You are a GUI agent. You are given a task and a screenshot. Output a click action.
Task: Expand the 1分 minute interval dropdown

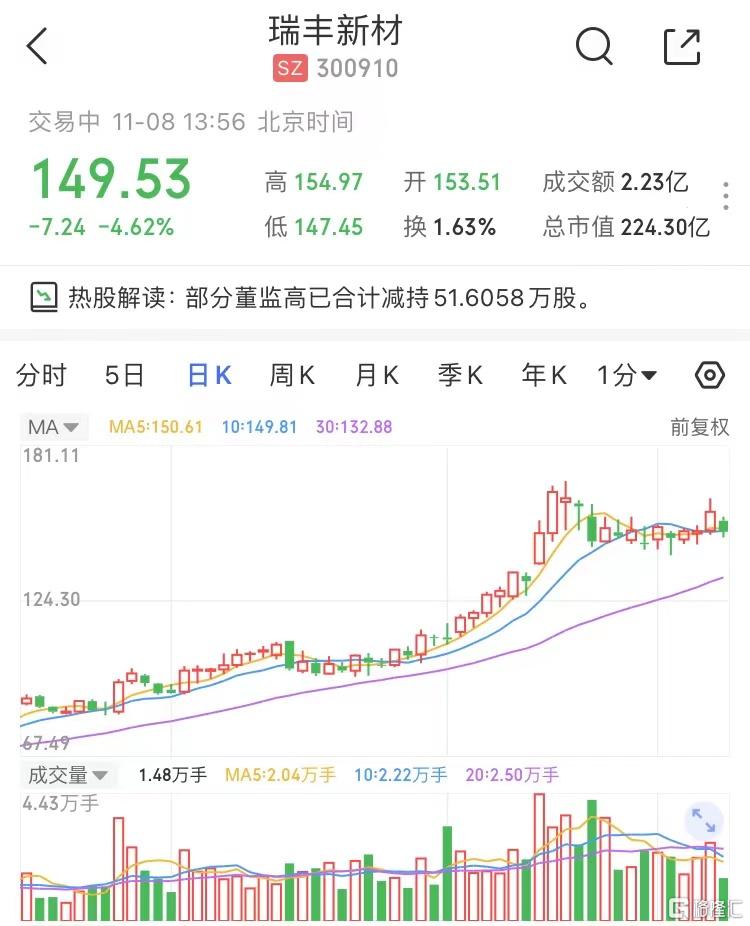(x=627, y=375)
